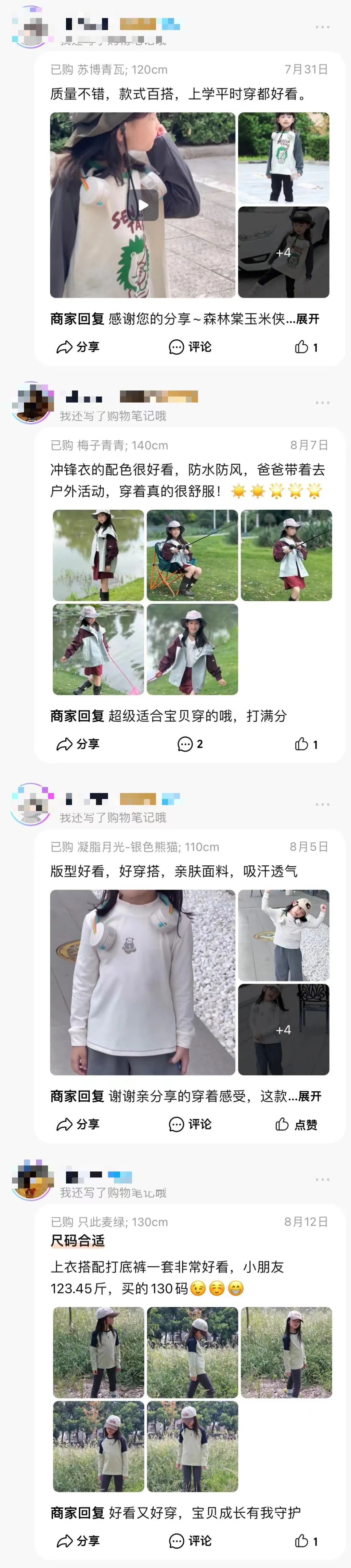Open the 2 comments on the 冲锋衣 review

coord(190,744)
